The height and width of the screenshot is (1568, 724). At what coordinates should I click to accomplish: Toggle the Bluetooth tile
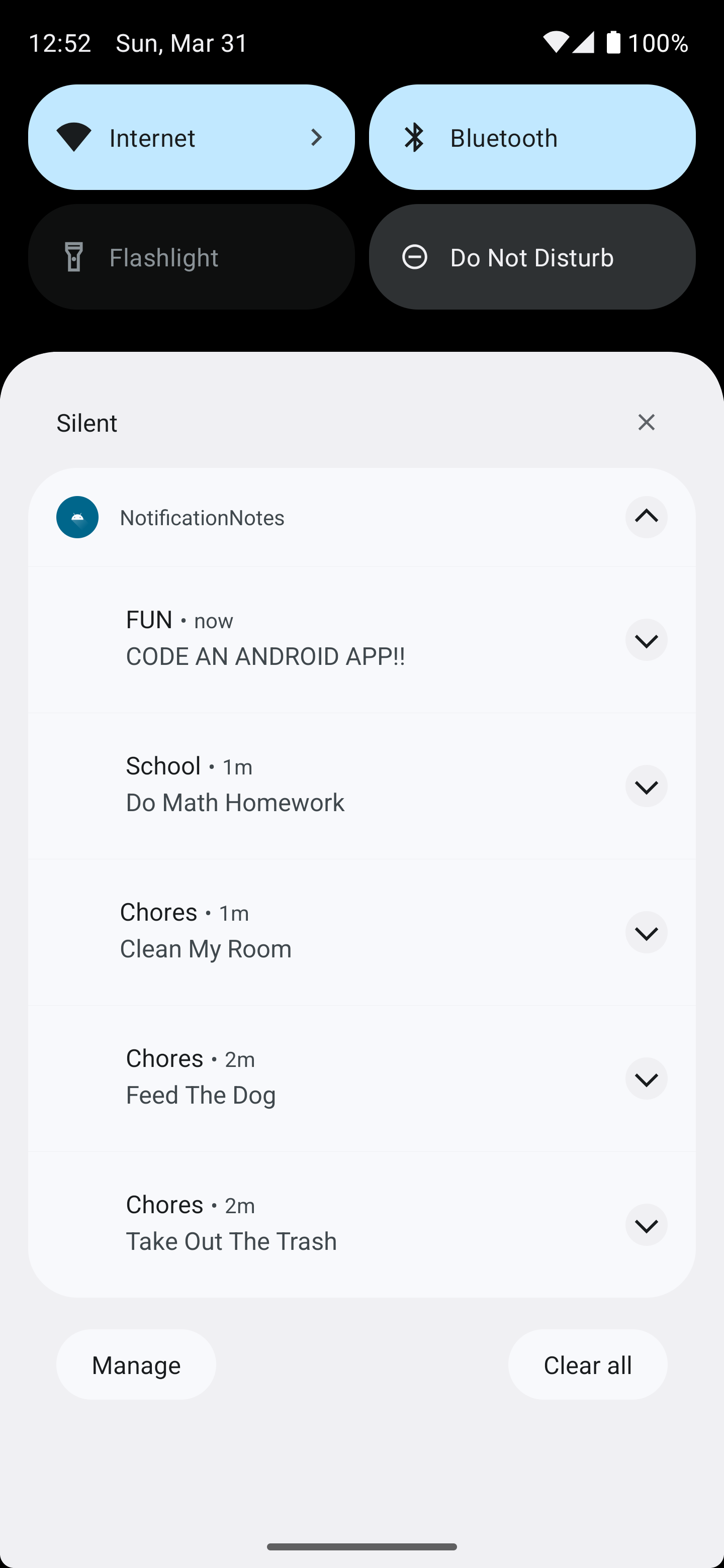point(531,138)
